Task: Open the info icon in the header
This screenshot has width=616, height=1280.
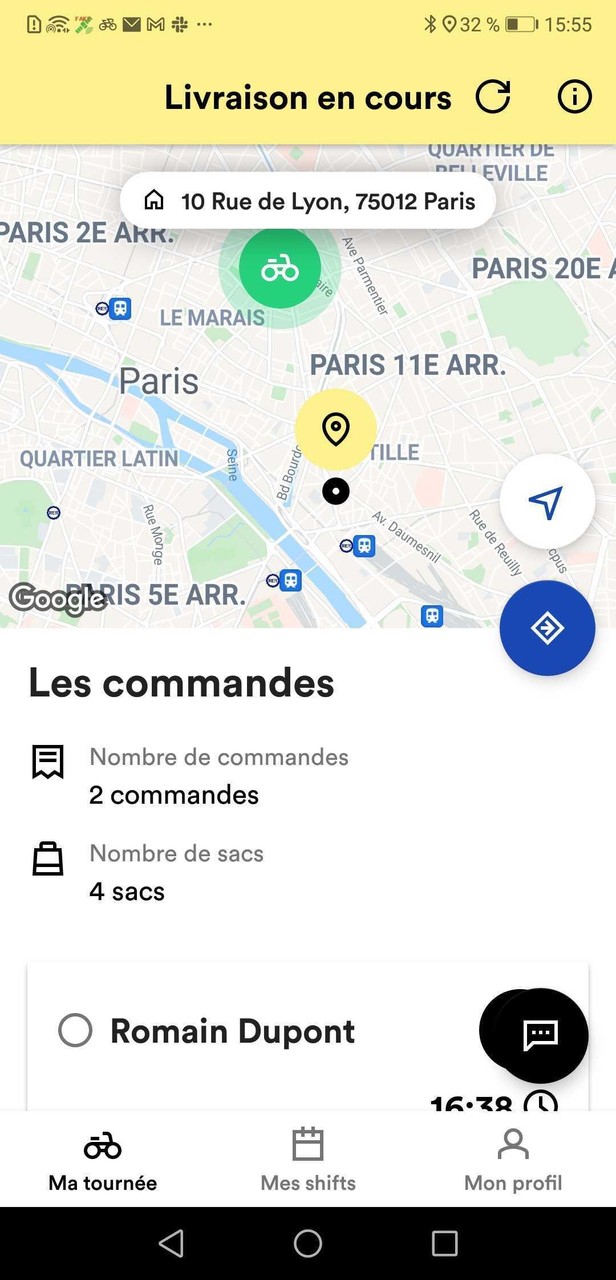Action: [x=574, y=97]
